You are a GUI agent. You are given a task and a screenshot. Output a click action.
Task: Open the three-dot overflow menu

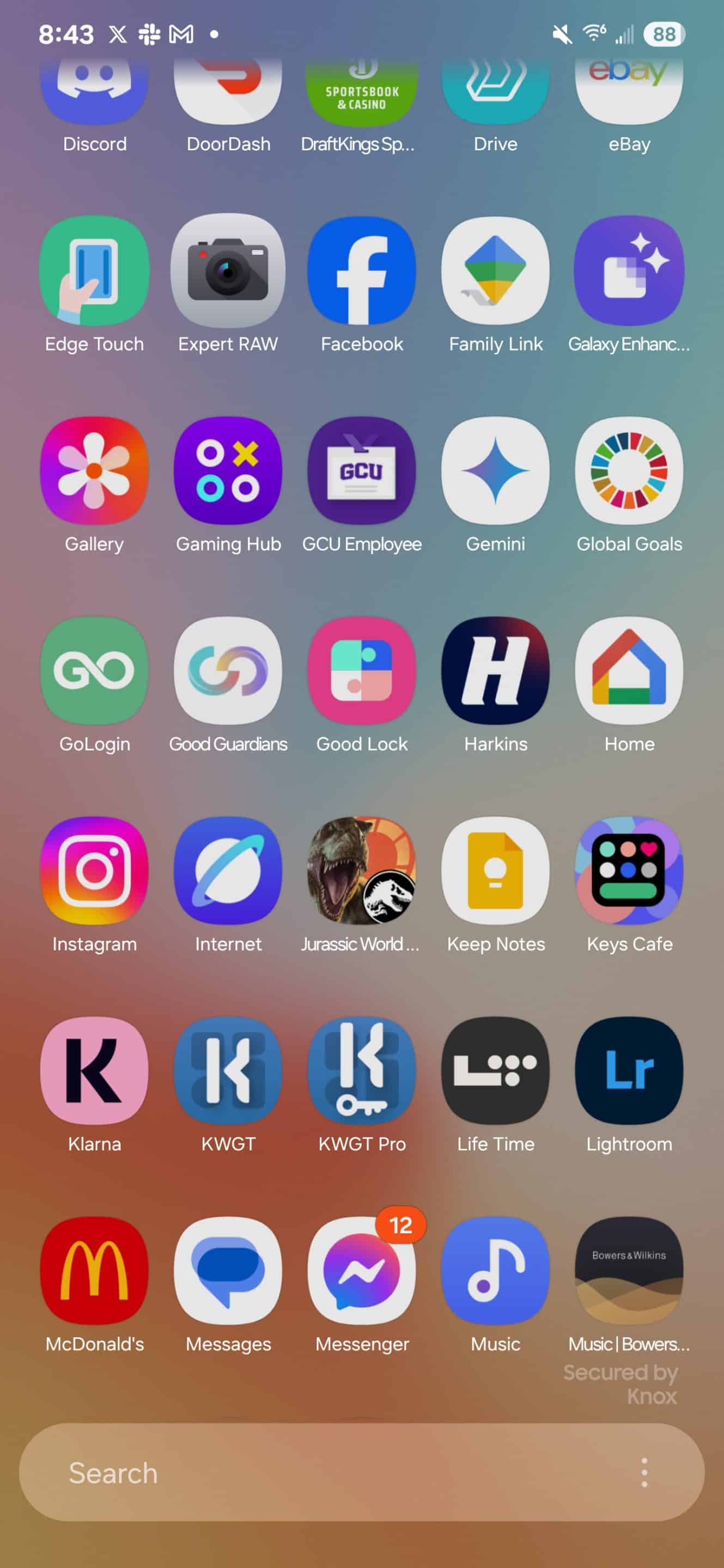point(644,1472)
